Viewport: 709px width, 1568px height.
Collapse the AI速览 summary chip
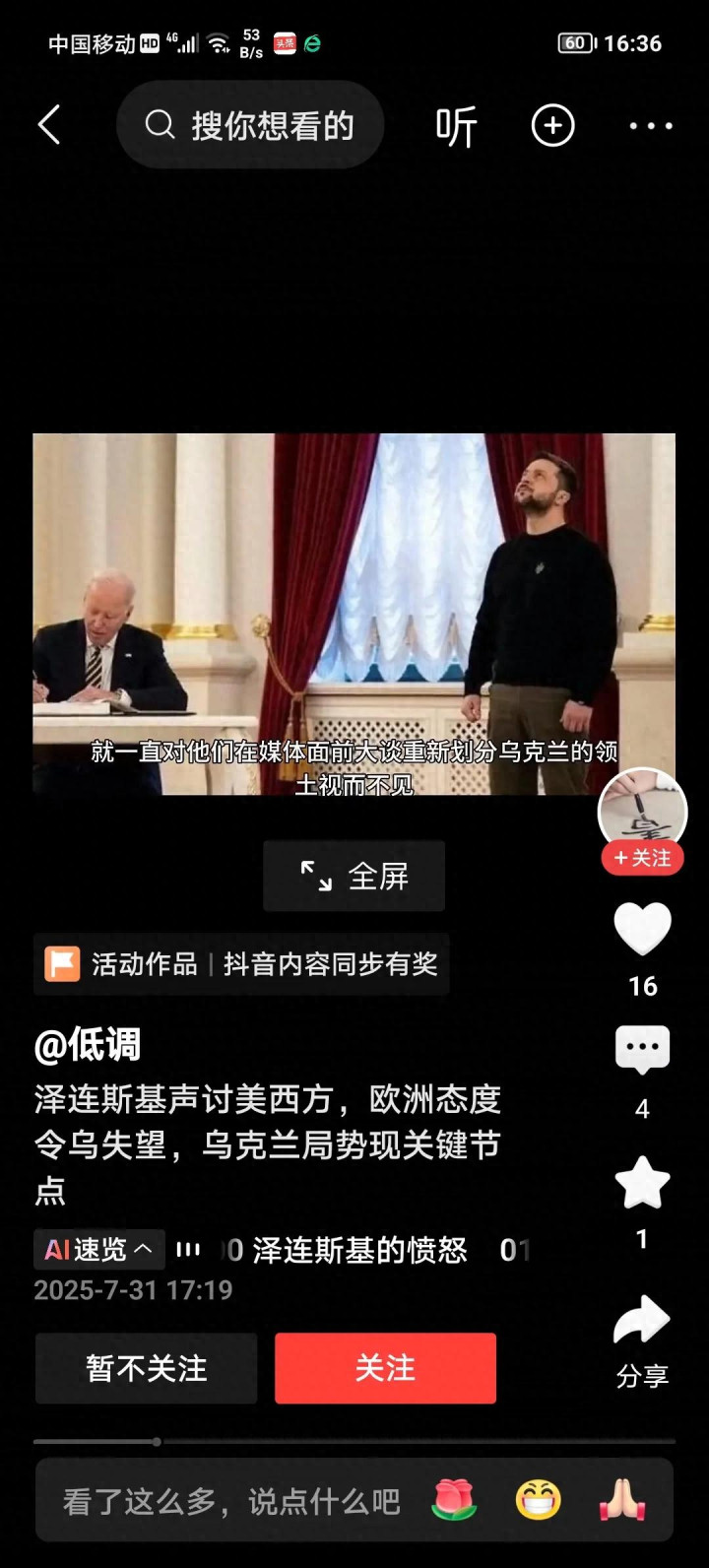tap(98, 1250)
